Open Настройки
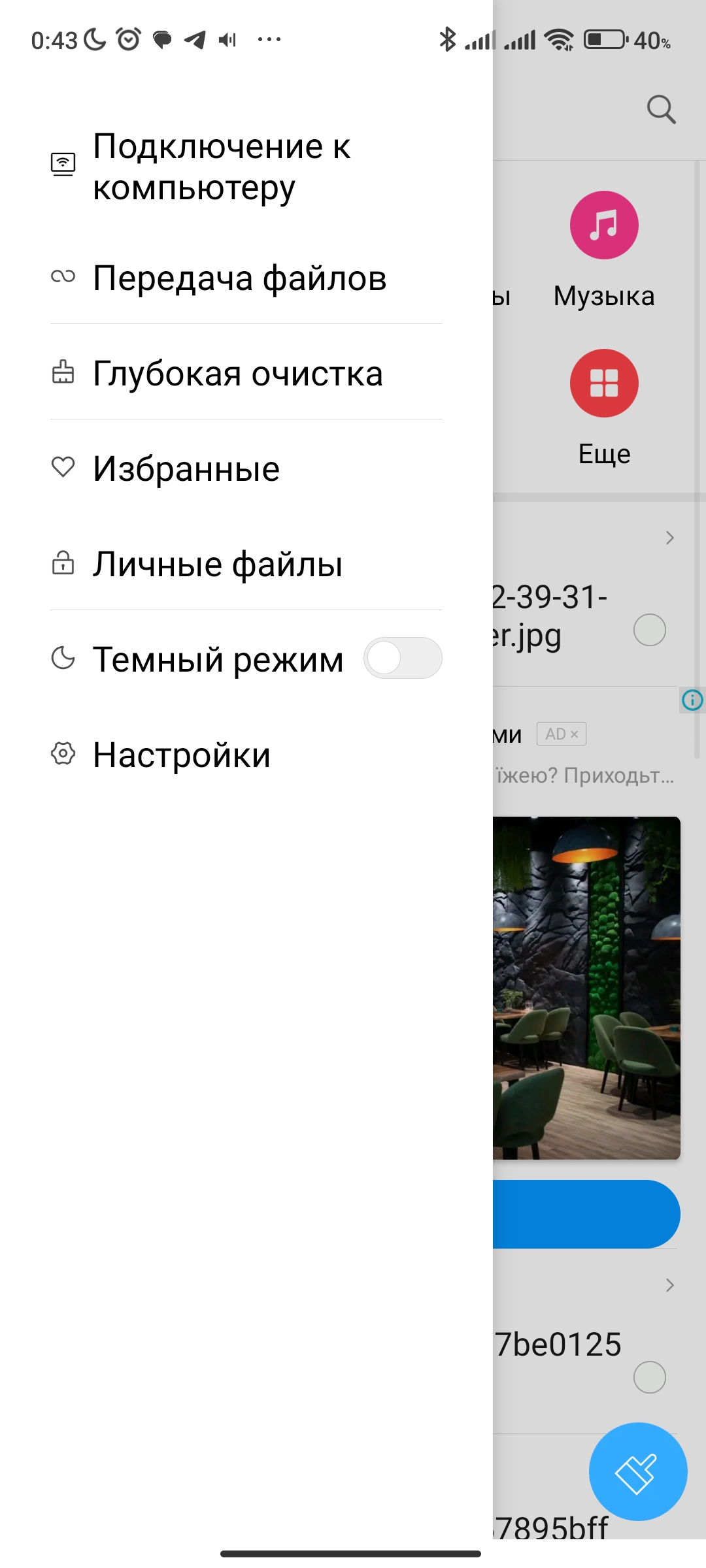The width and height of the screenshot is (706, 1568). [246, 755]
